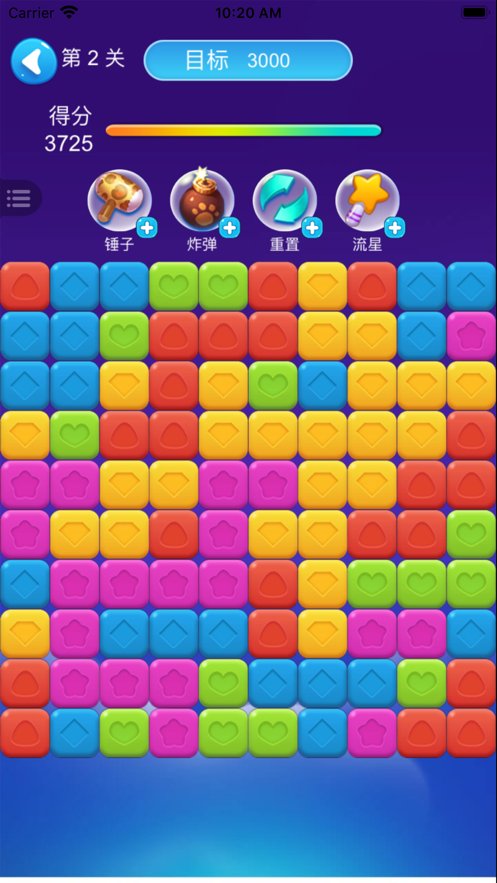Viewport: 497px width, 883px height.
Task: Tap the green heart block in fourth row
Action: [x=74, y=435]
